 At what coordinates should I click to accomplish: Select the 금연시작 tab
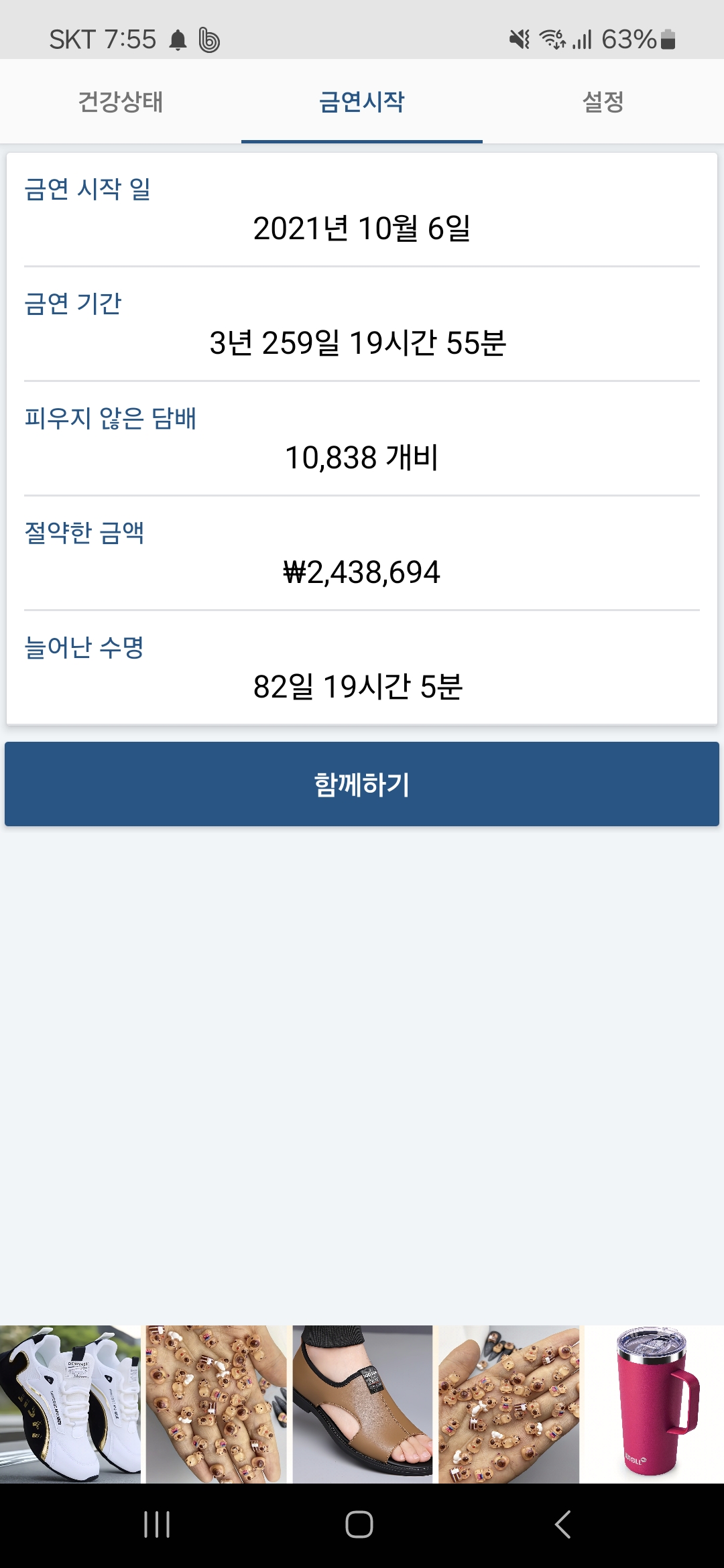click(x=362, y=102)
